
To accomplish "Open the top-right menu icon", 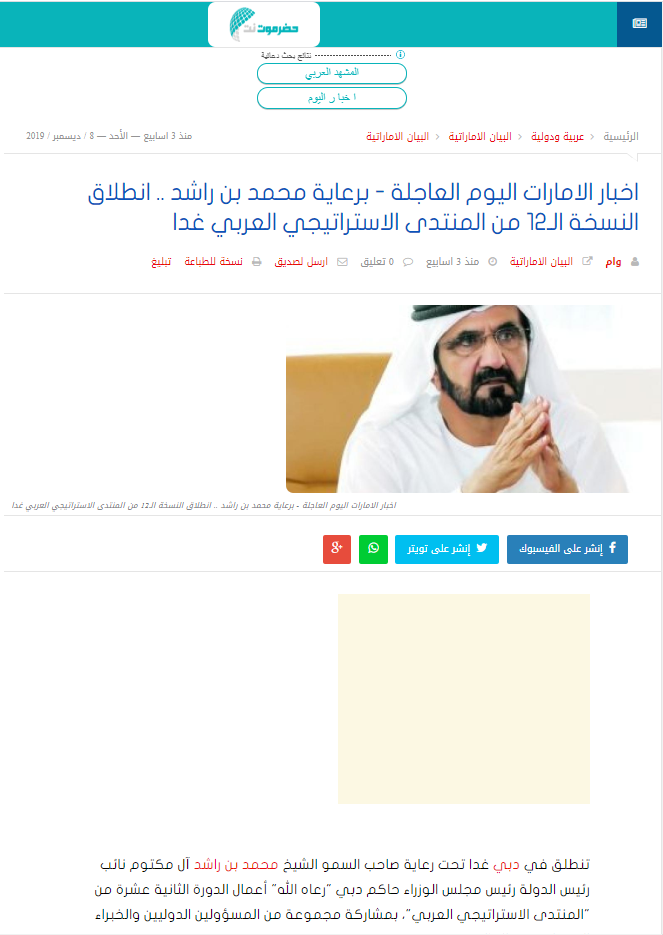I will click(x=639, y=23).
